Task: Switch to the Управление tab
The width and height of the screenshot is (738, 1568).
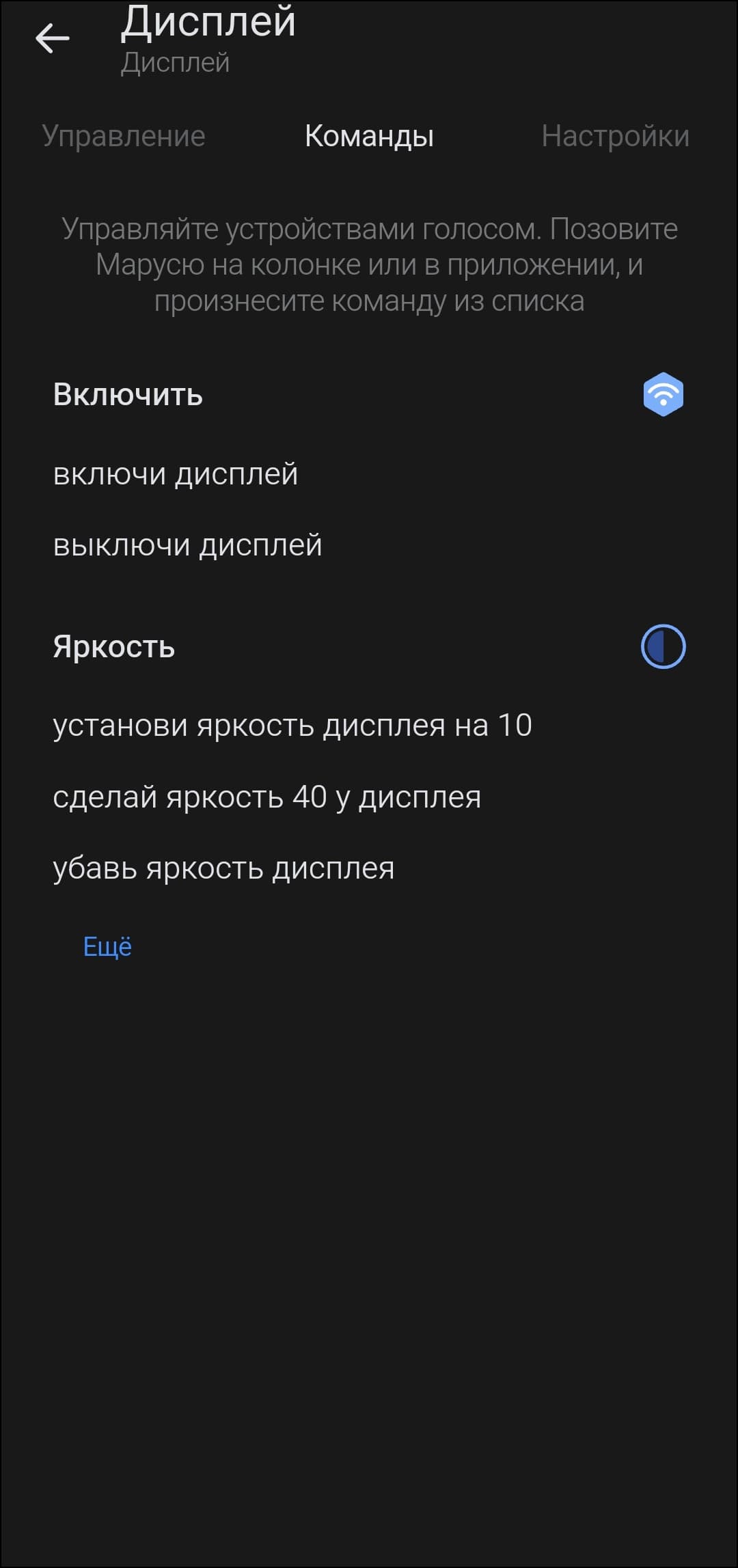Action: click(x=124, y=136)
